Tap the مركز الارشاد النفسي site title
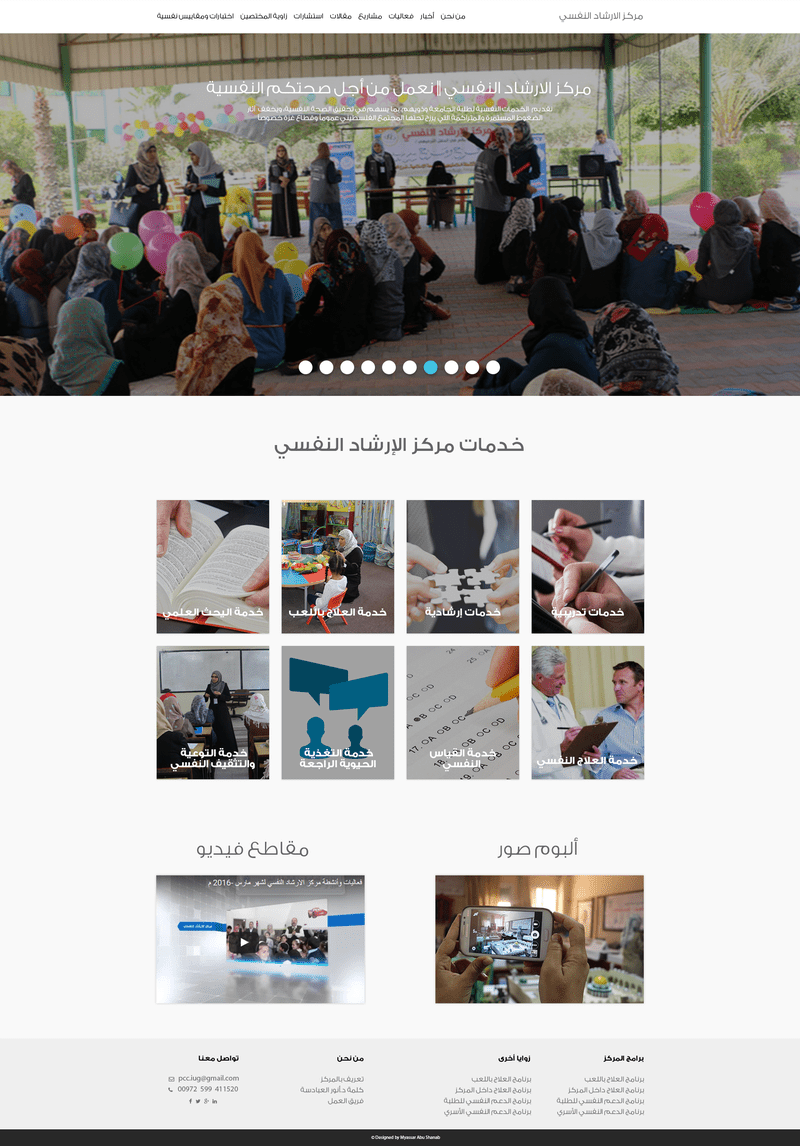This screenshot has height=1146, width=800. (x=600, y=17)
